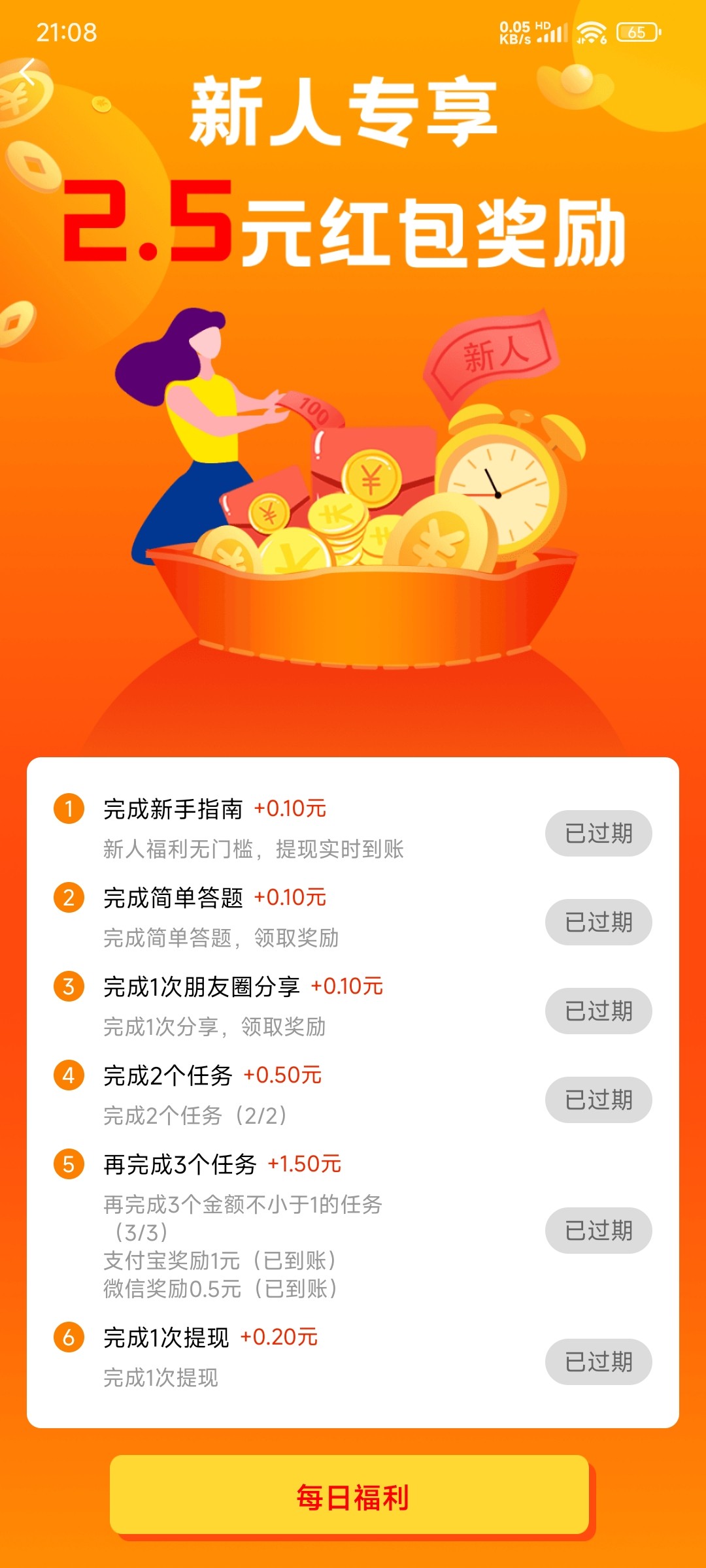This screenshot has height=1568, width=706.
Task: Click the 已过期 button next to 完成2个任务
Action: (599, 1100)
